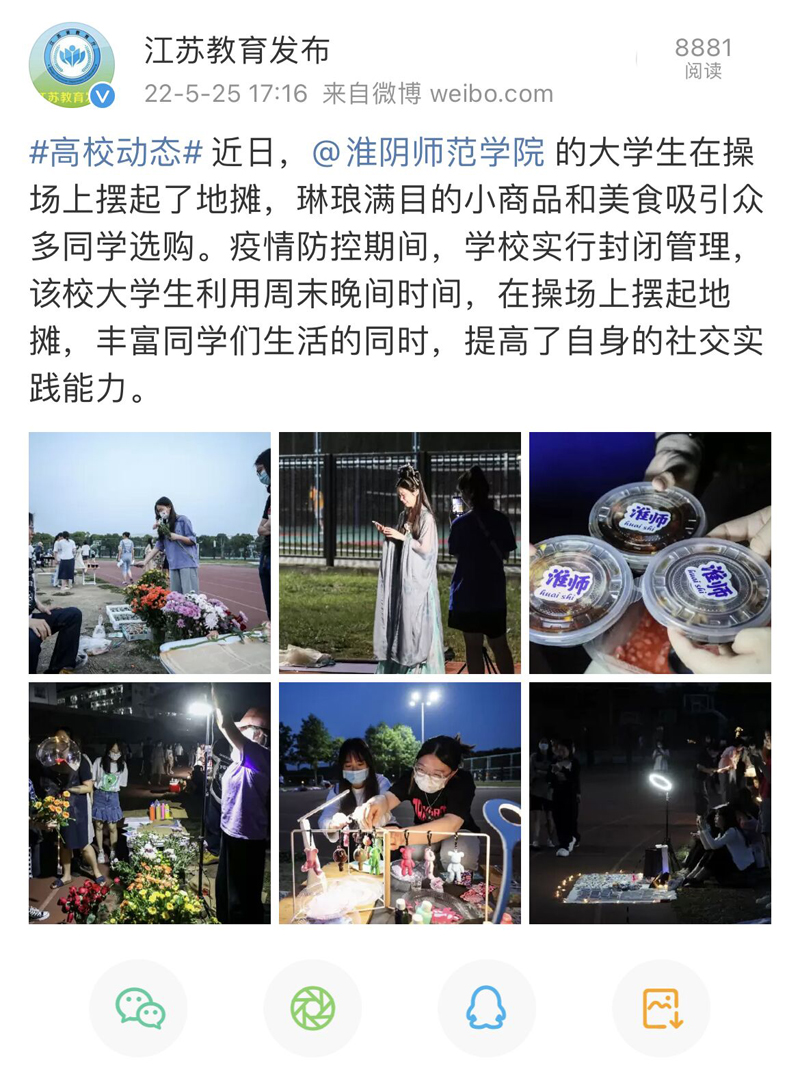This screenshot has height=1076, width=800.
Task: Share this post to WeChat
Action: (139, 1008)
